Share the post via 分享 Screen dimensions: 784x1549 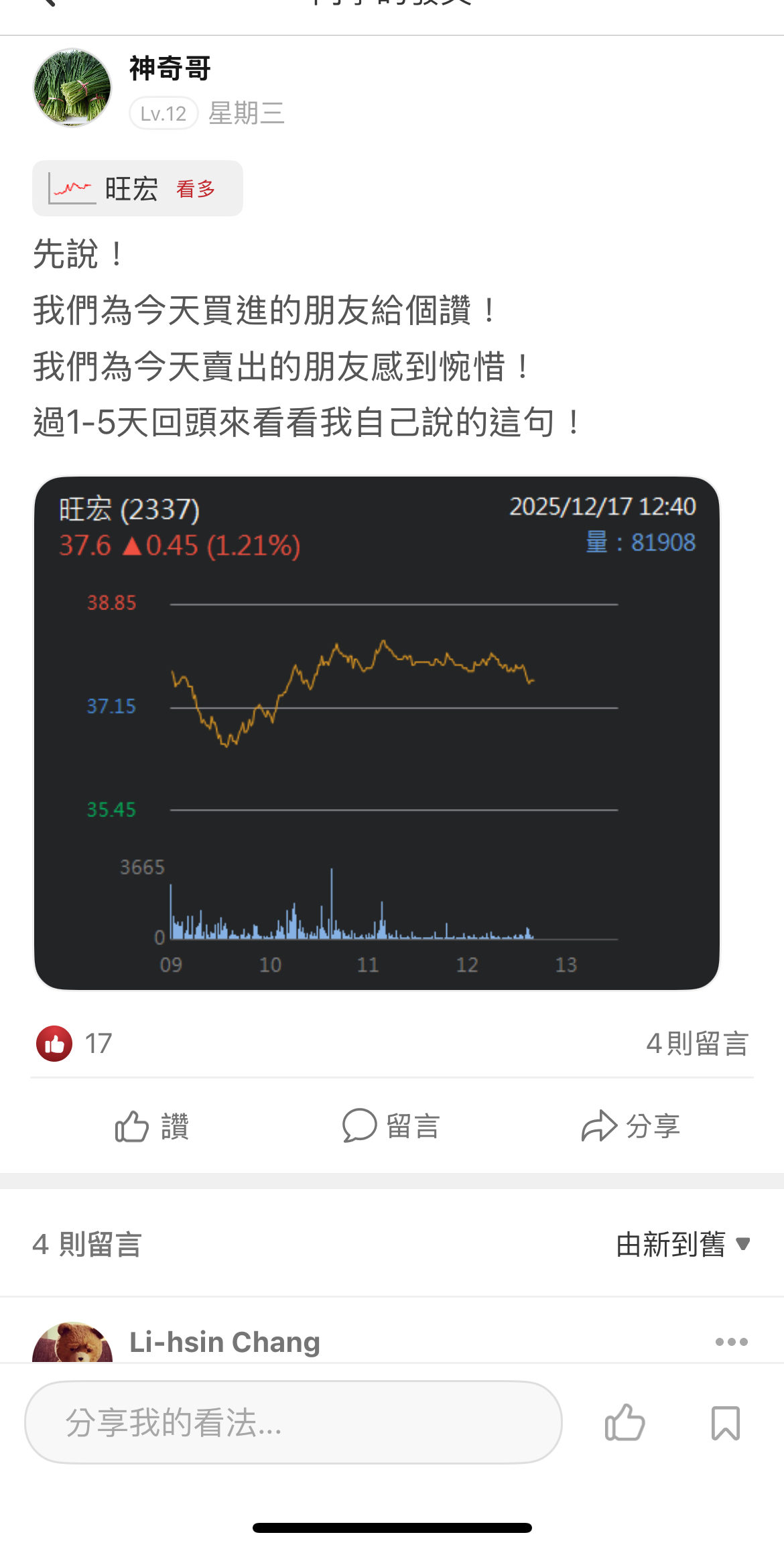[x=631, y=1126]
